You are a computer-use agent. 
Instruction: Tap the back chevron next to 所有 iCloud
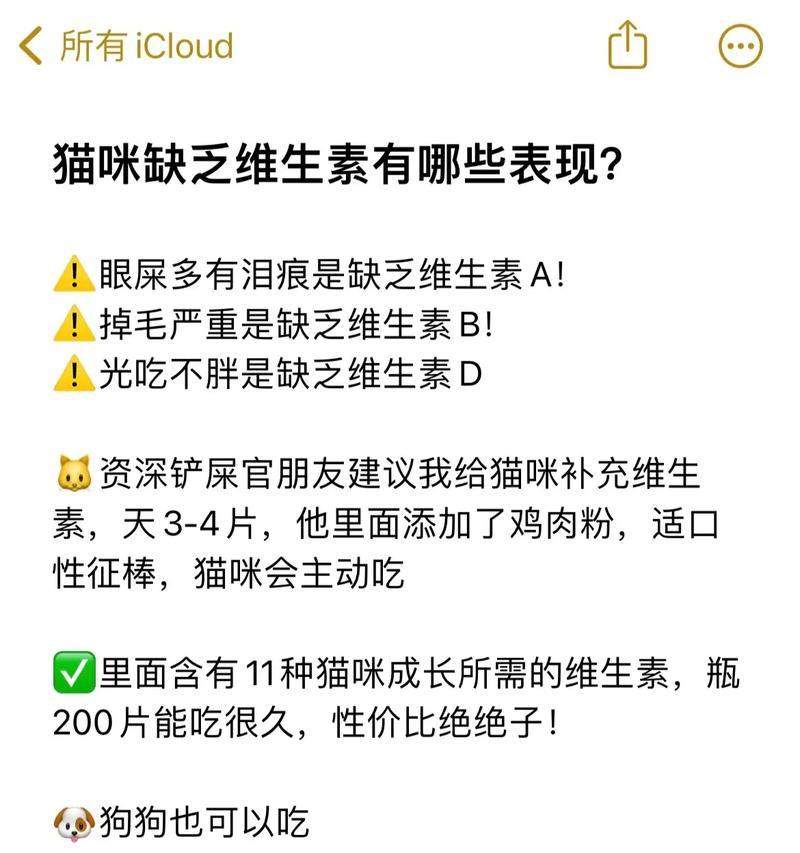coord(29,45)
